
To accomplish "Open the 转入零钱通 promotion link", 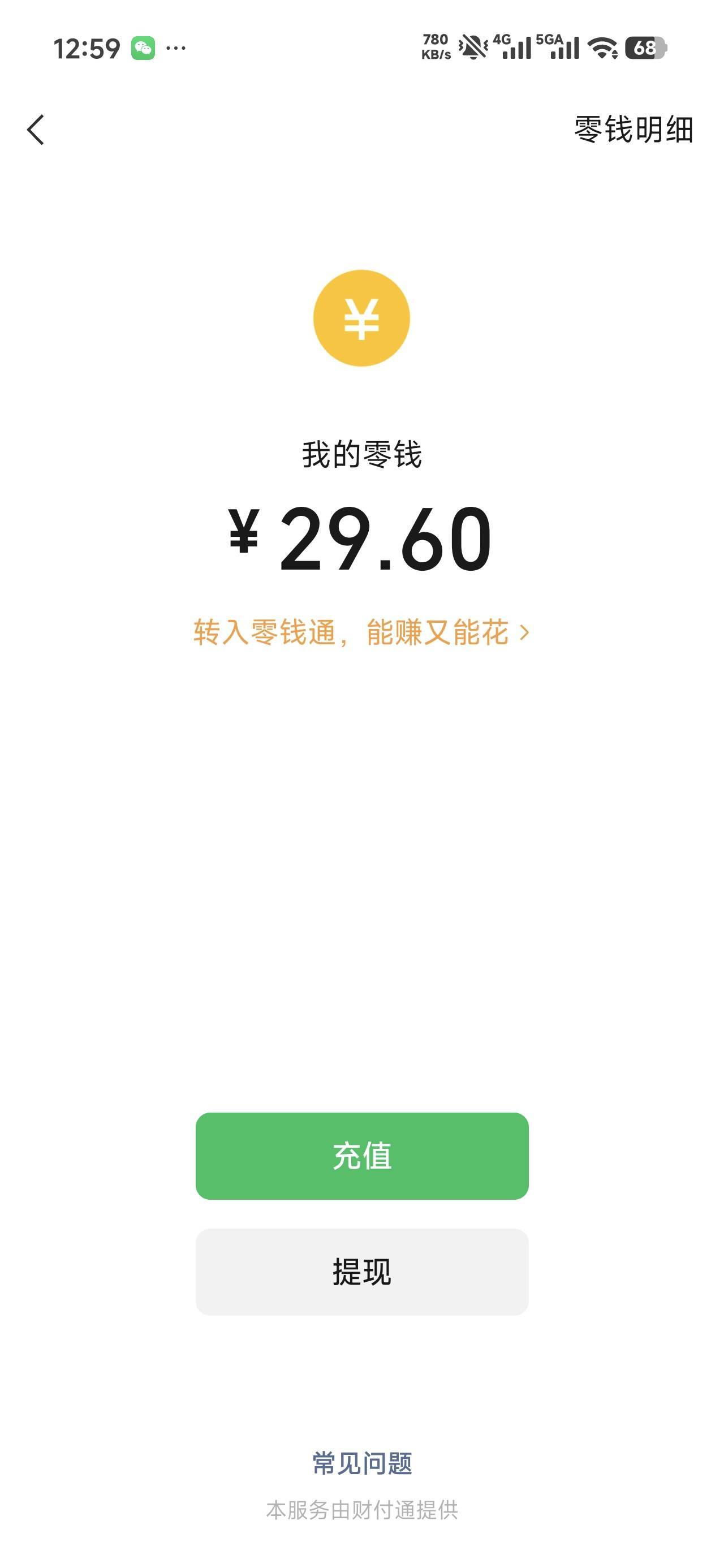I will 361,632.
